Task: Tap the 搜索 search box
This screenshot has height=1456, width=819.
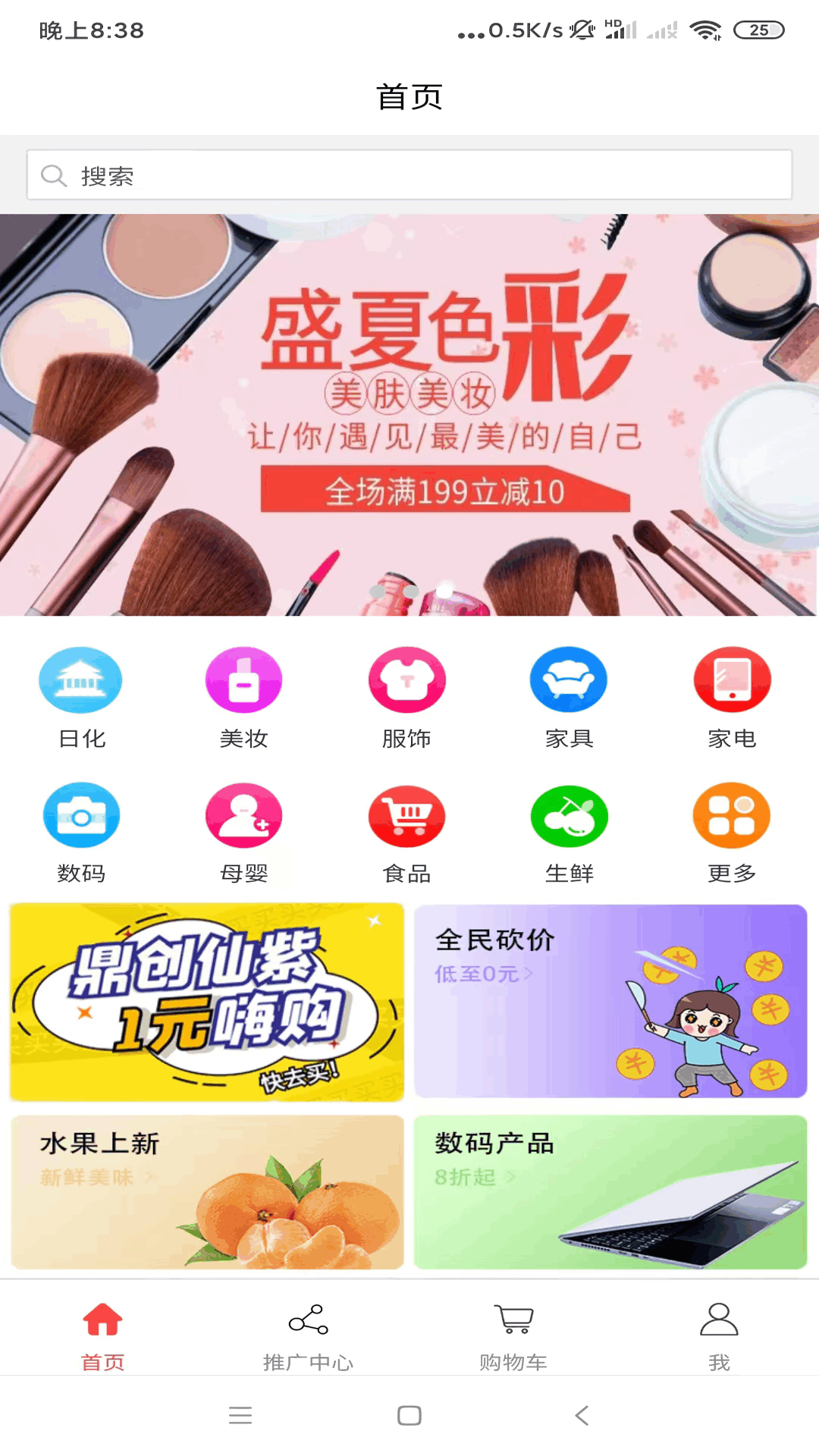Action: (409, 175)
